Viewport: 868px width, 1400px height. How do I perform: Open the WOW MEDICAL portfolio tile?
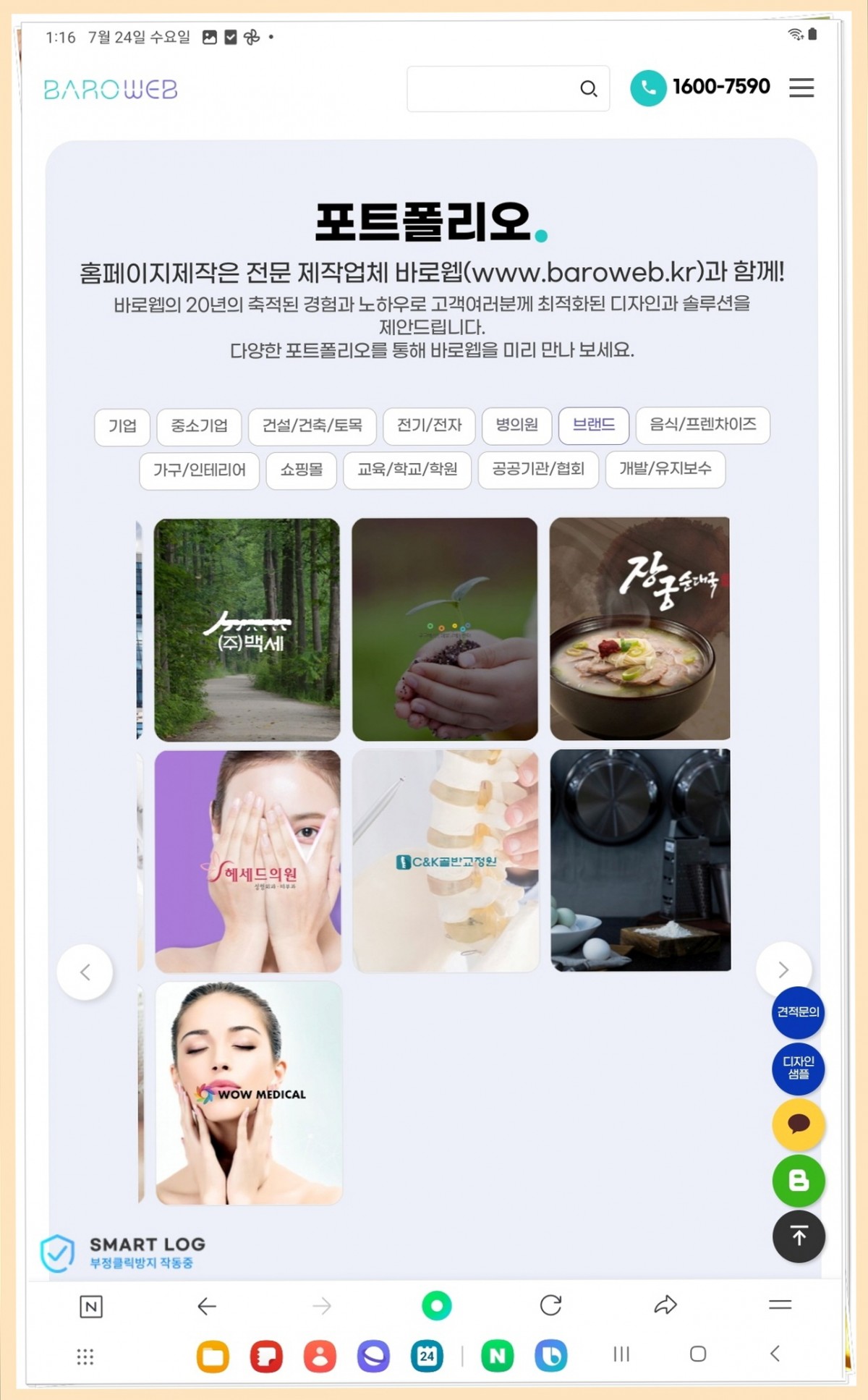pos(249,1093)
